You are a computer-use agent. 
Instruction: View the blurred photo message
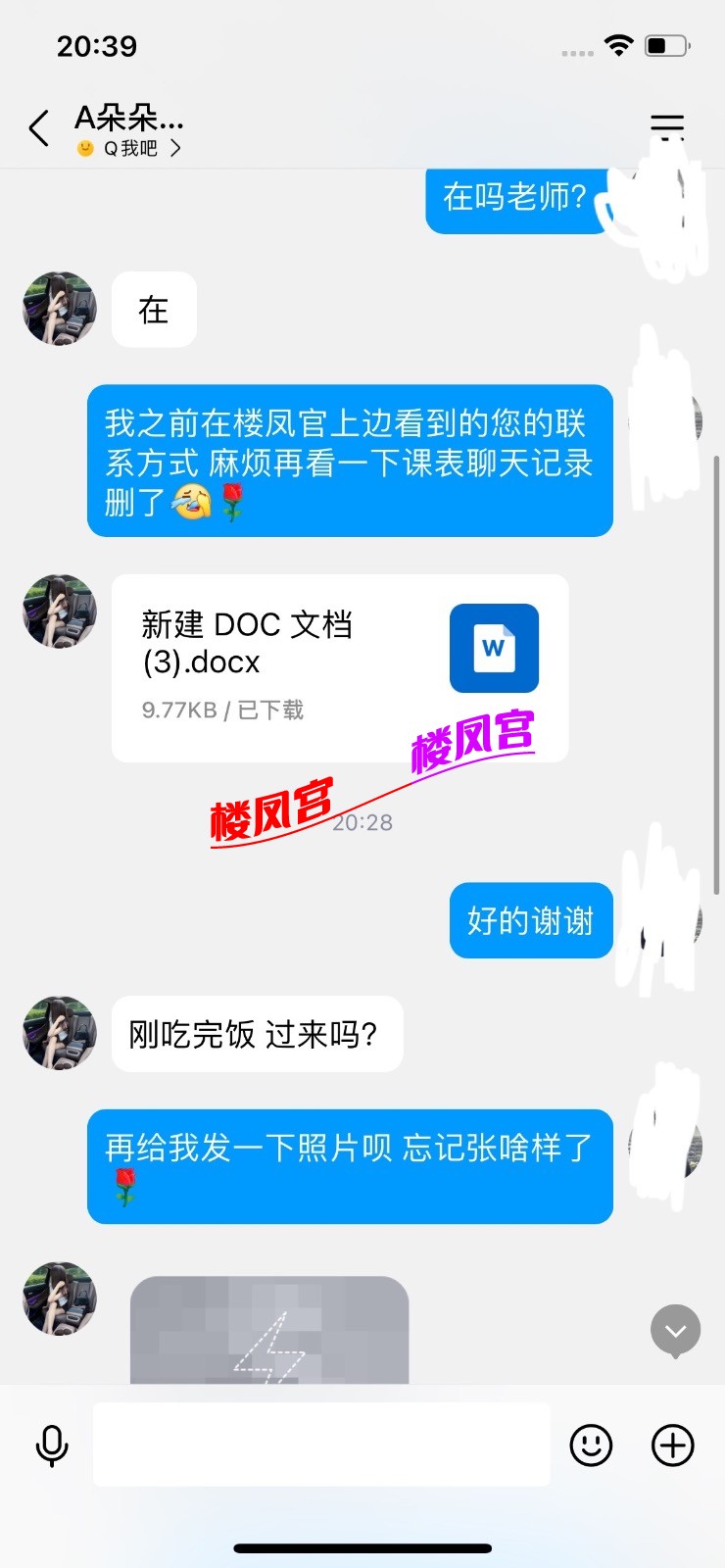[x=268, y=1329]
